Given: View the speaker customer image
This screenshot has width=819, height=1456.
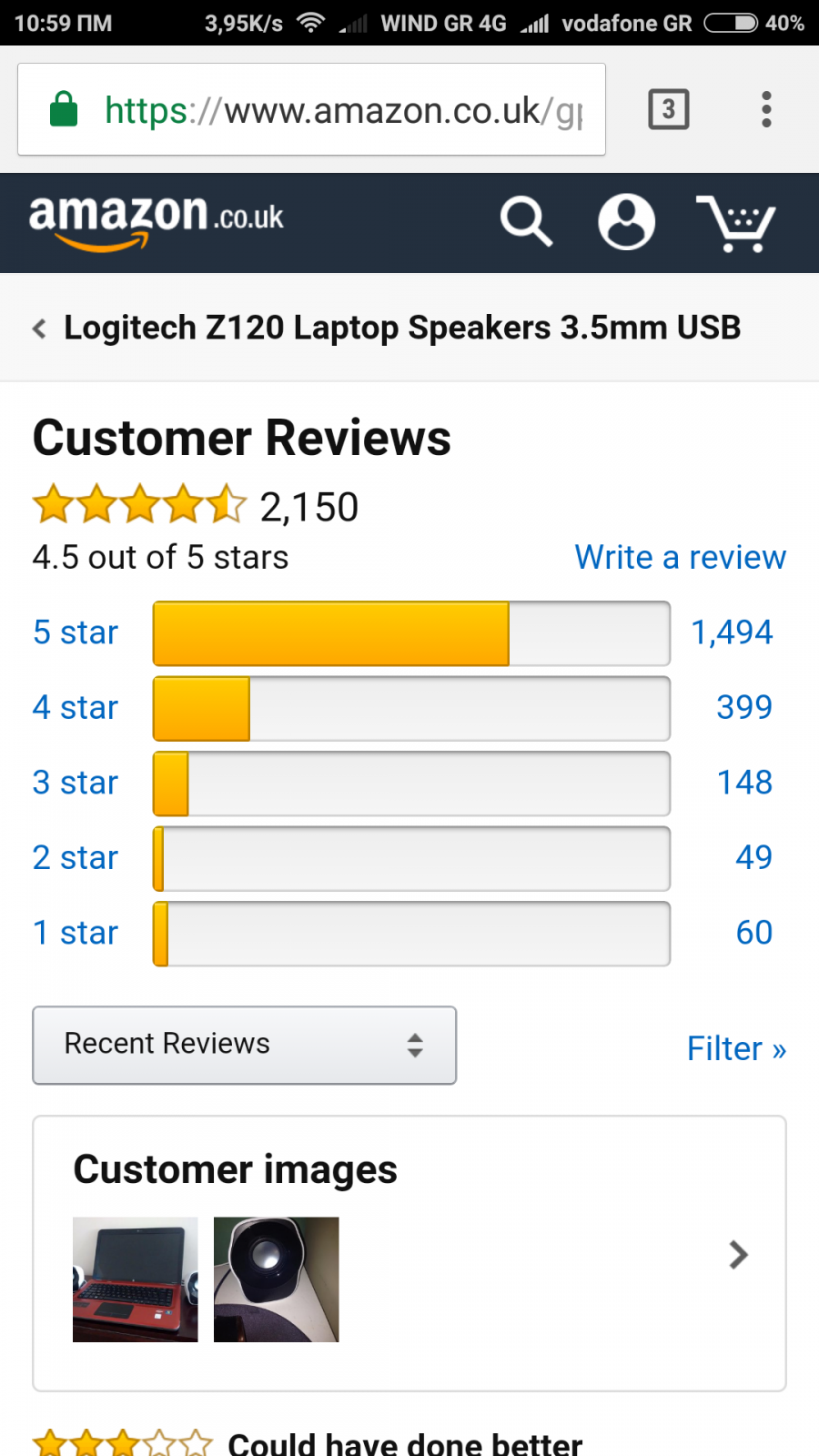Looking at the screenshot, I should [277, 1279].
